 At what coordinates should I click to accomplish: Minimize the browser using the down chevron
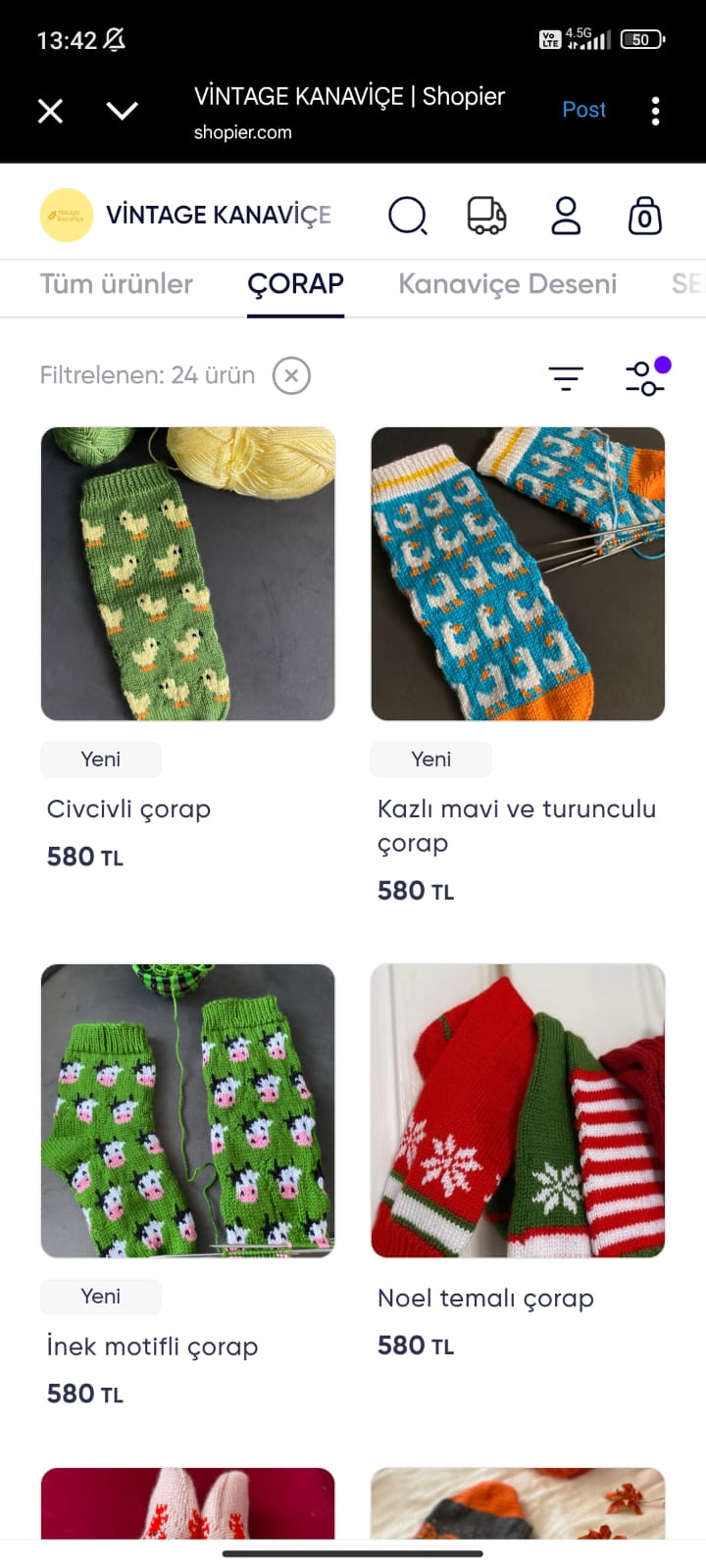tap(123, 111)
